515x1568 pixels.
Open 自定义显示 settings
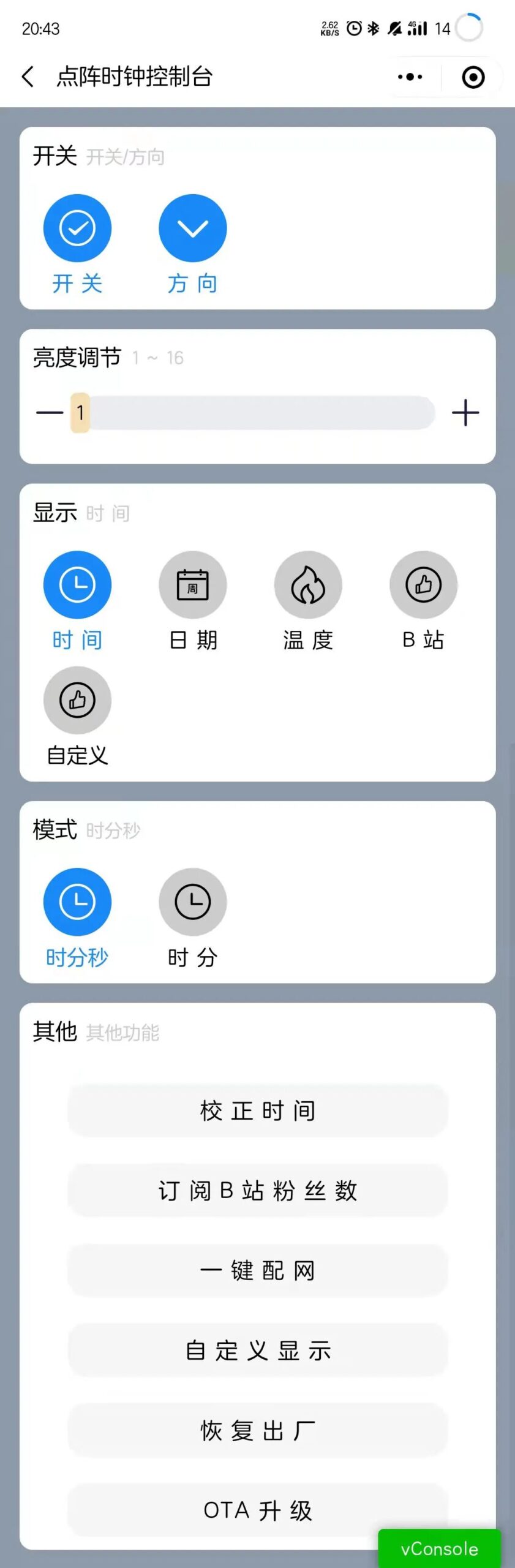[258, 1351]
